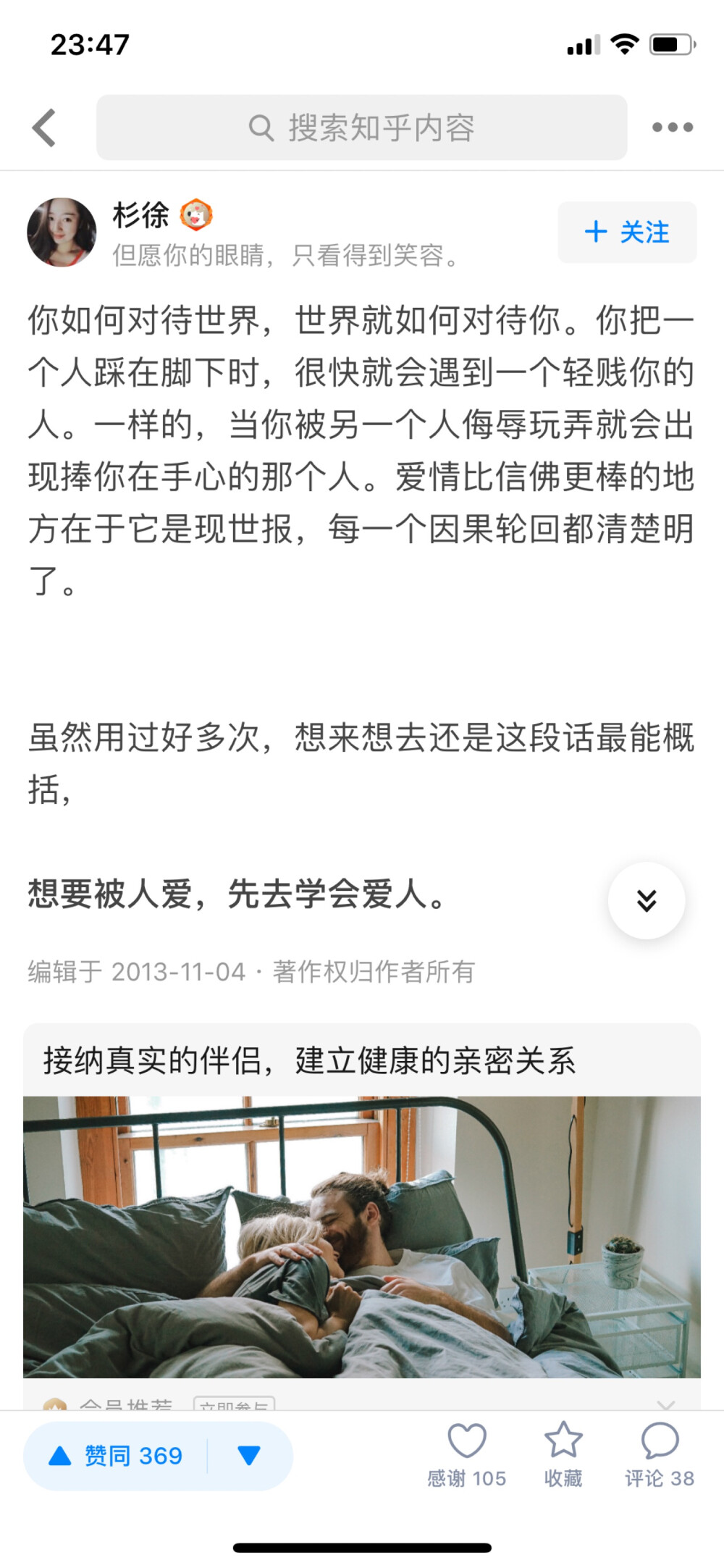Open the three-dot overflow menu

point(672,127)
